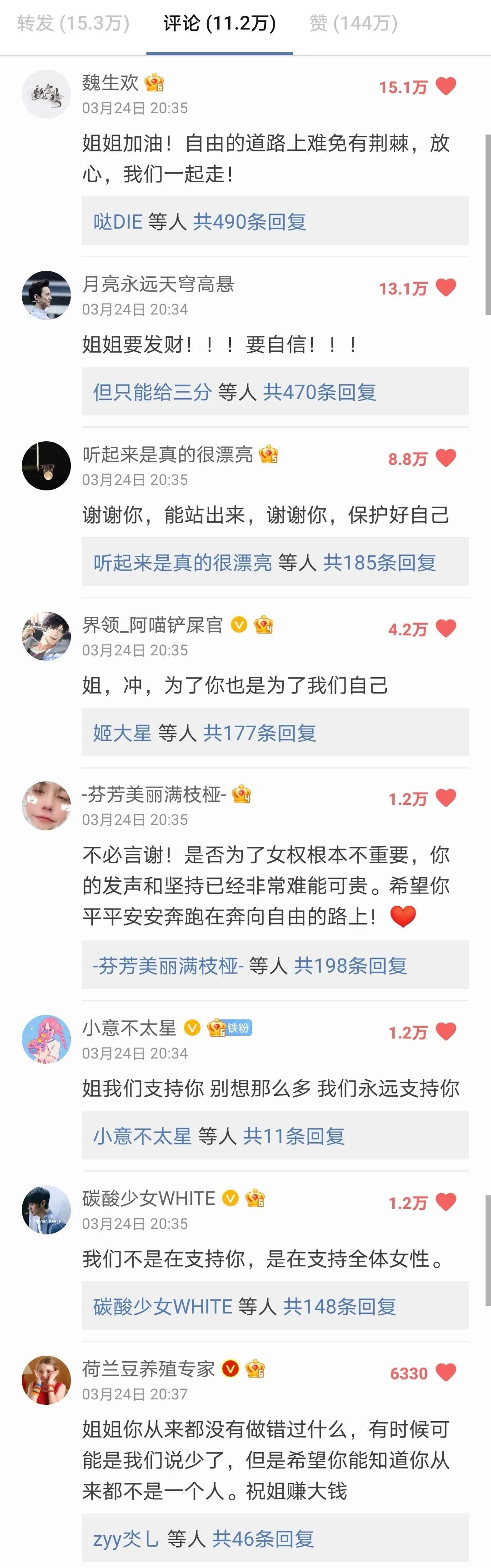Like 月亮永远天穹高悬's comment
The width and height of the screenshot is (491, 1568).
446,287
